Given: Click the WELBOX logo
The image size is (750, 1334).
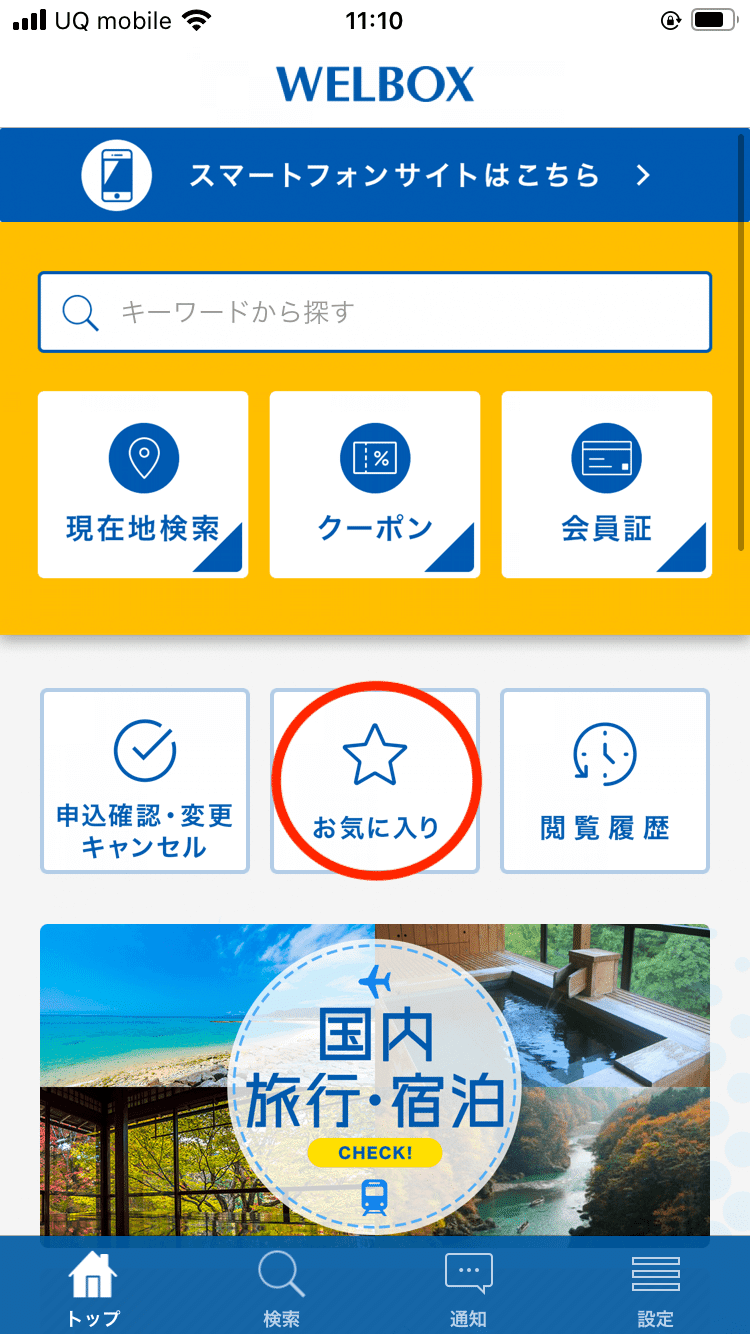Looking at the screenshot, I should [374, 85].
